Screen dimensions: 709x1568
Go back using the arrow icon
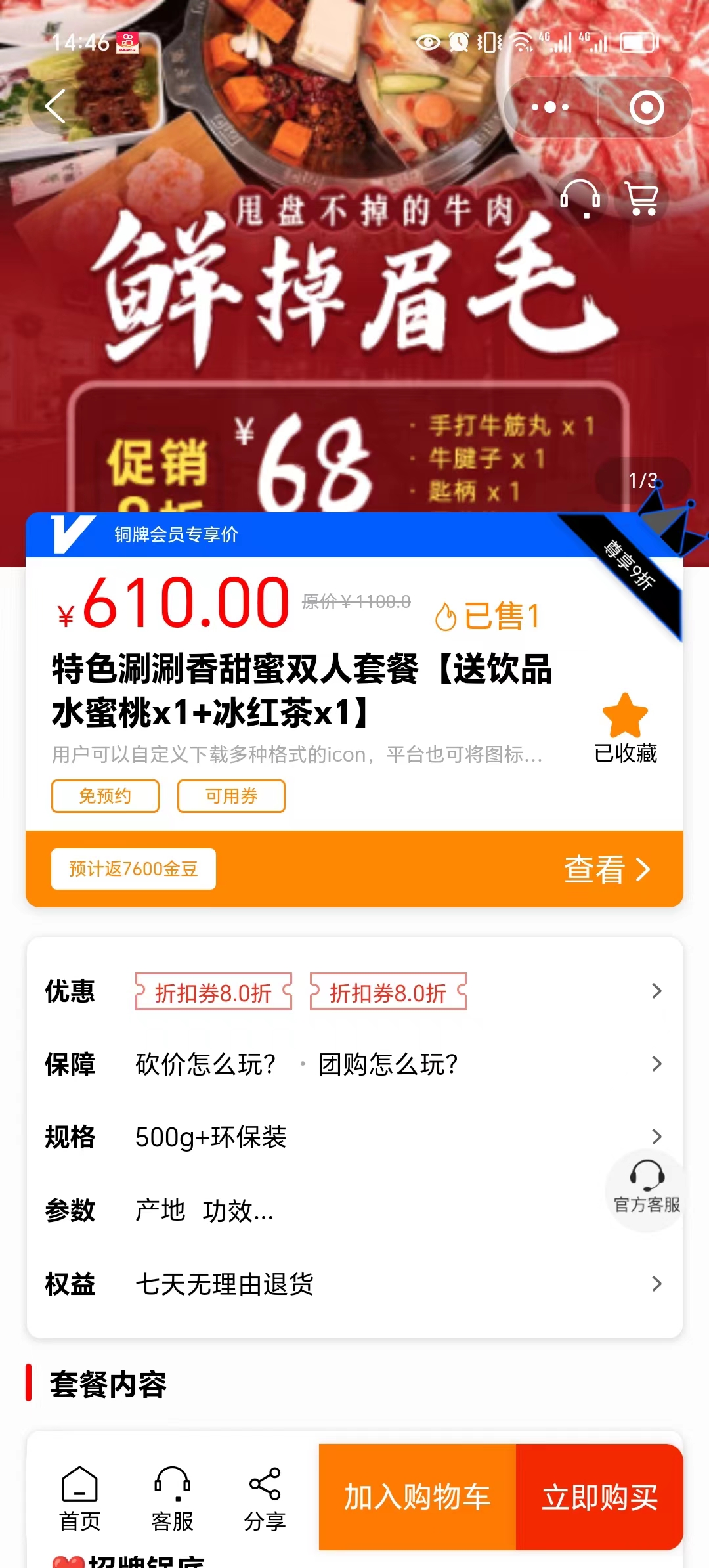[56, 106]
